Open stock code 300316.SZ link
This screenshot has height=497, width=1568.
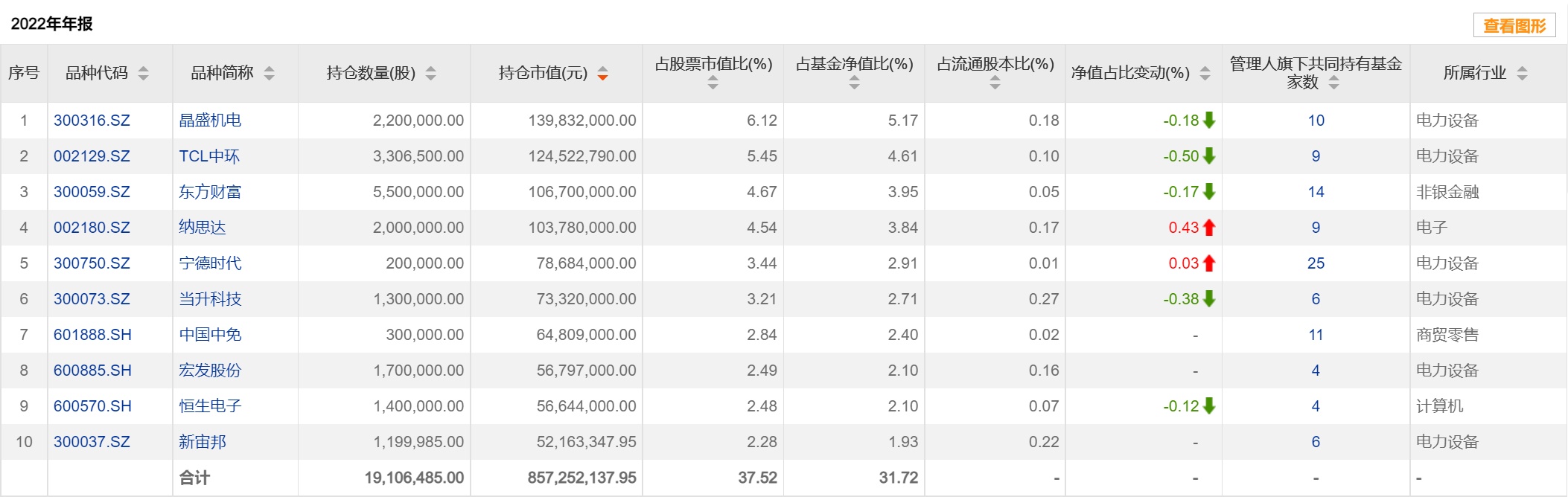click(x=92, y=121)
